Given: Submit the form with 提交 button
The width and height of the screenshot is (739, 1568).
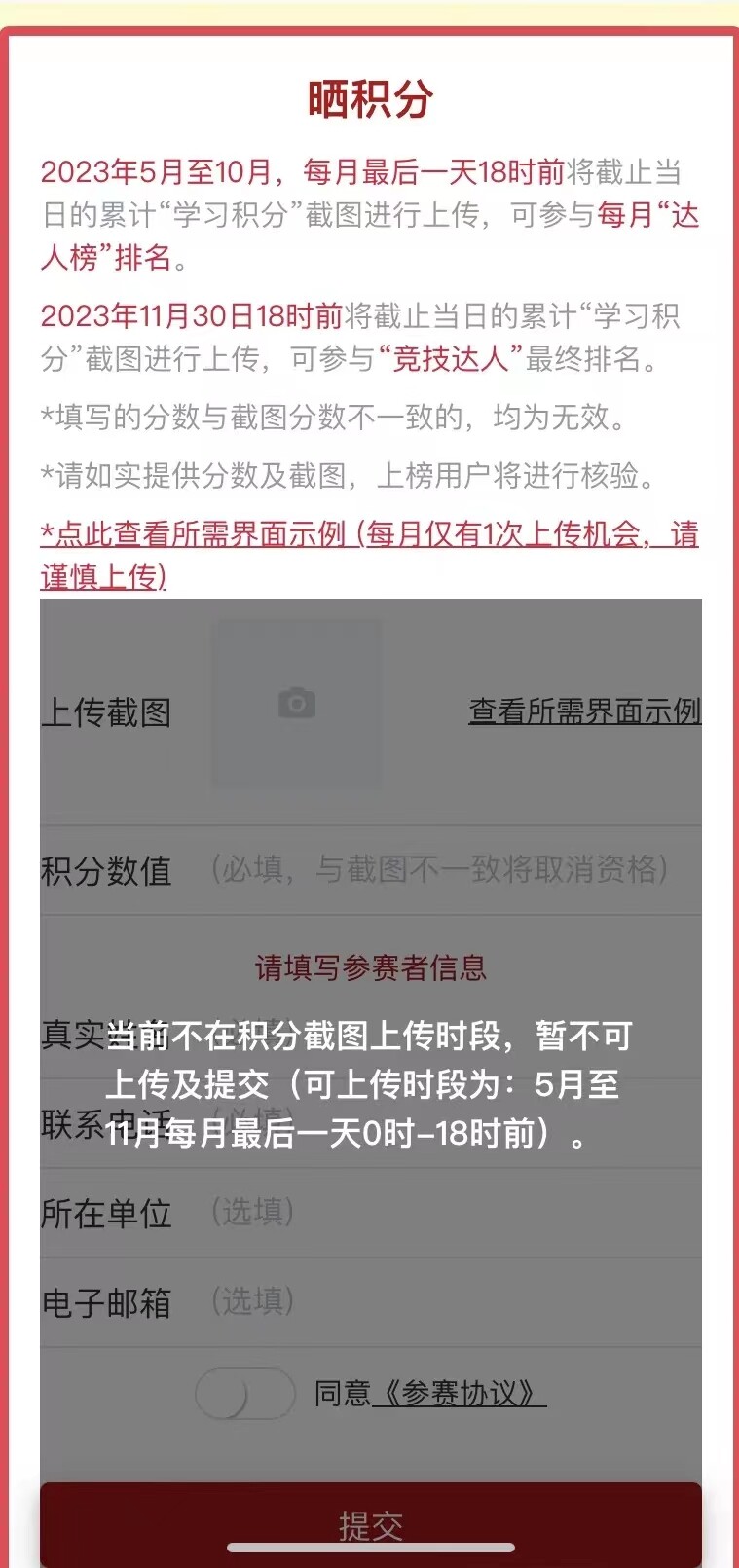Looking at the screenshot, I should 370,1523.
